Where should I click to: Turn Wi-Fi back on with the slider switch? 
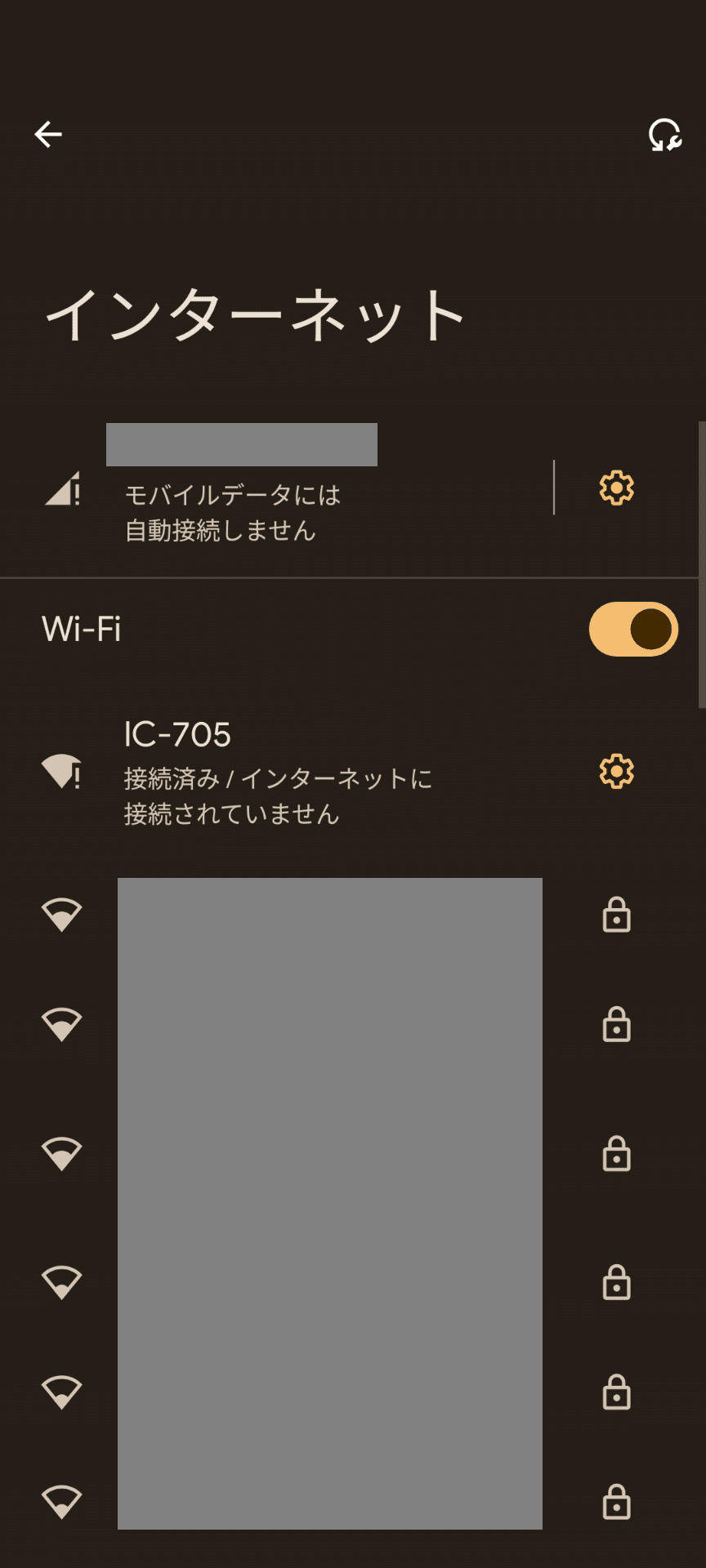pyautogui.click(x=633, y=629)
